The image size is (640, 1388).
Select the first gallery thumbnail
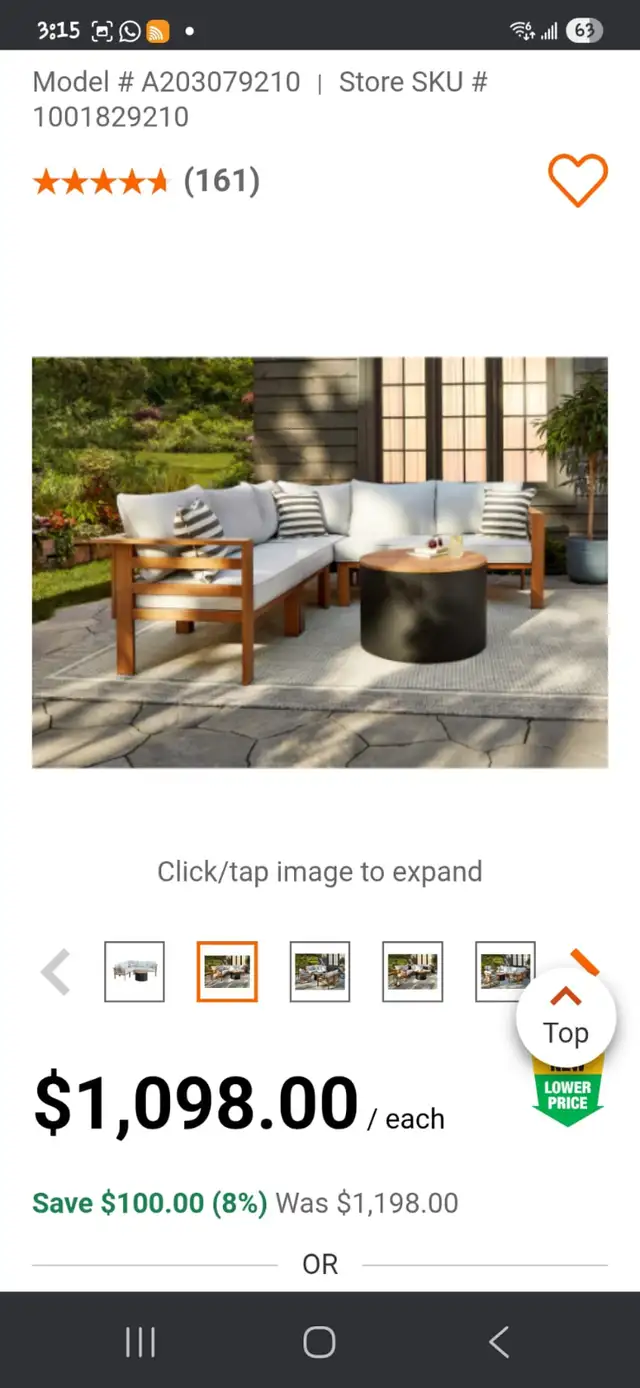tap(134, 972)
